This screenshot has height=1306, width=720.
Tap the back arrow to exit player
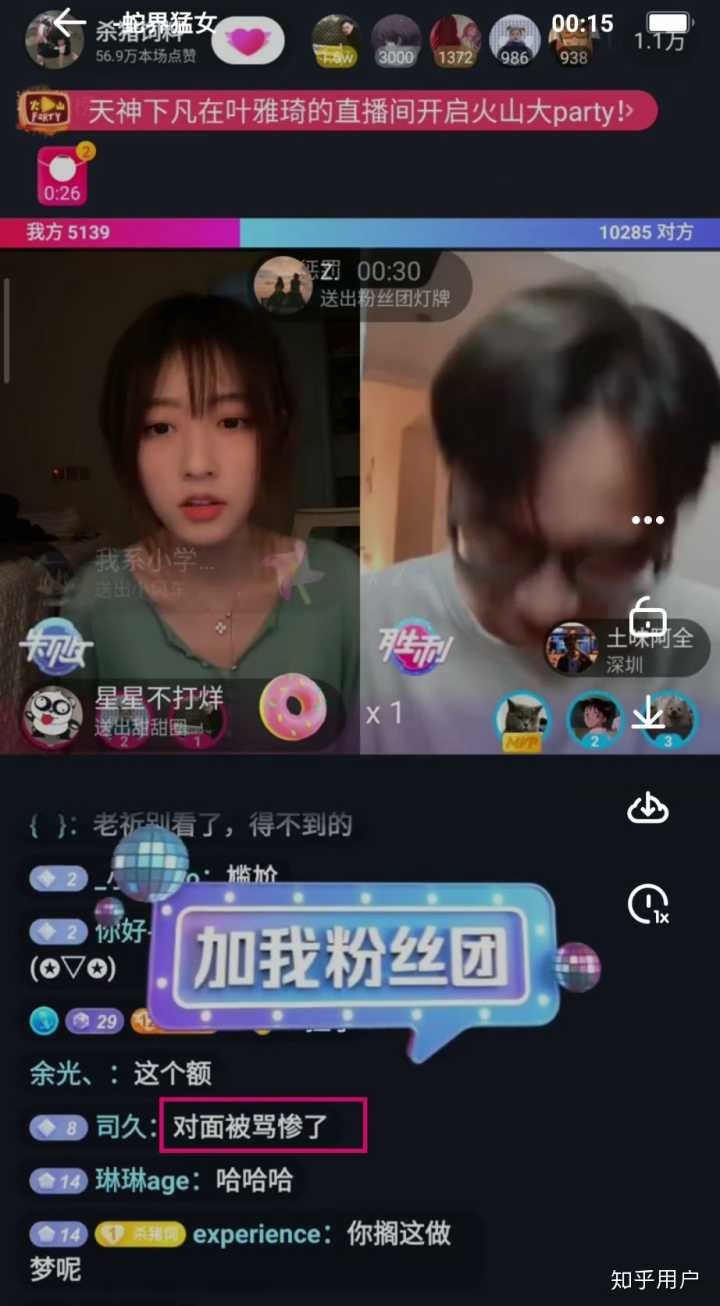[70, 22]
